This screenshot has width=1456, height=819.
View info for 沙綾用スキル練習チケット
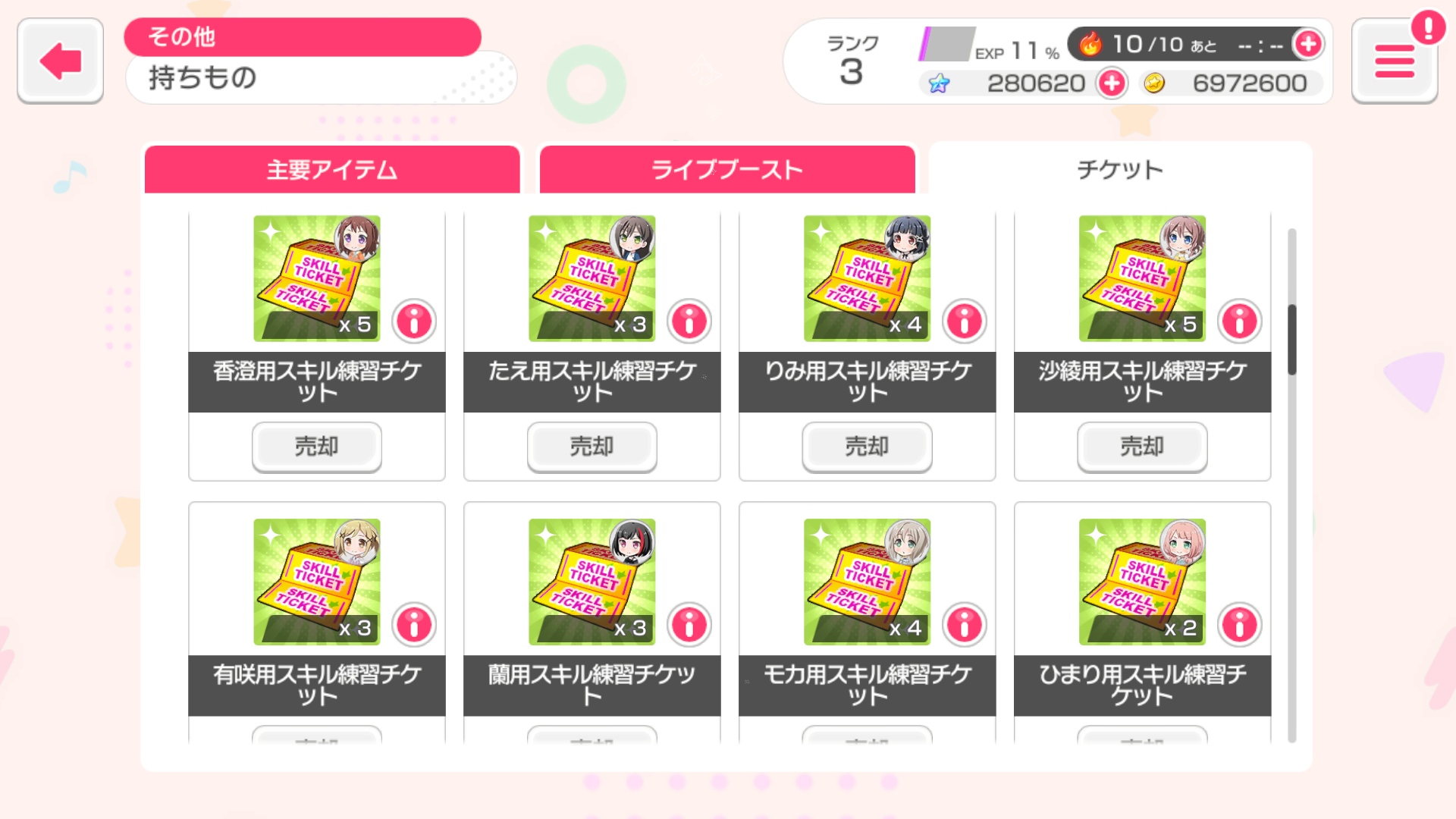click(x=1240, y=322)
